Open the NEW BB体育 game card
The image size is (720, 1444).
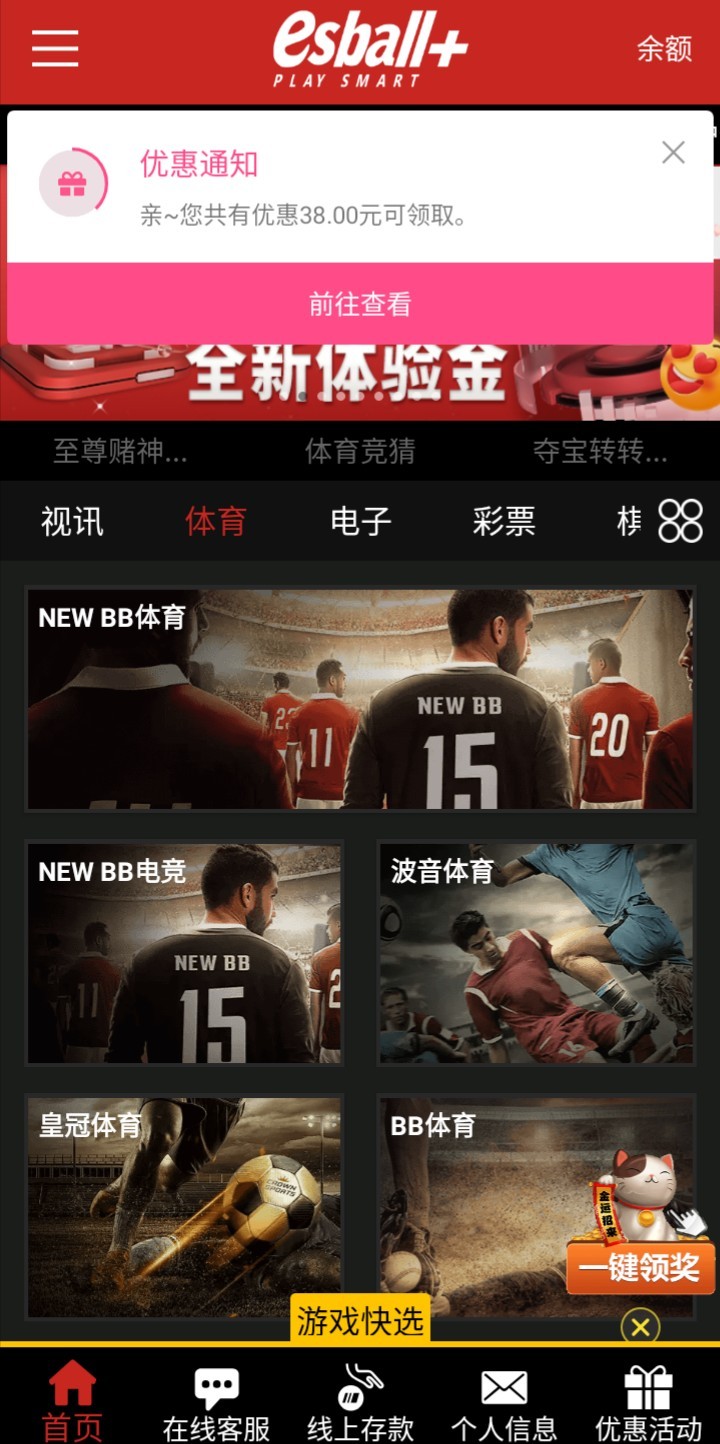tap(360, 699)
